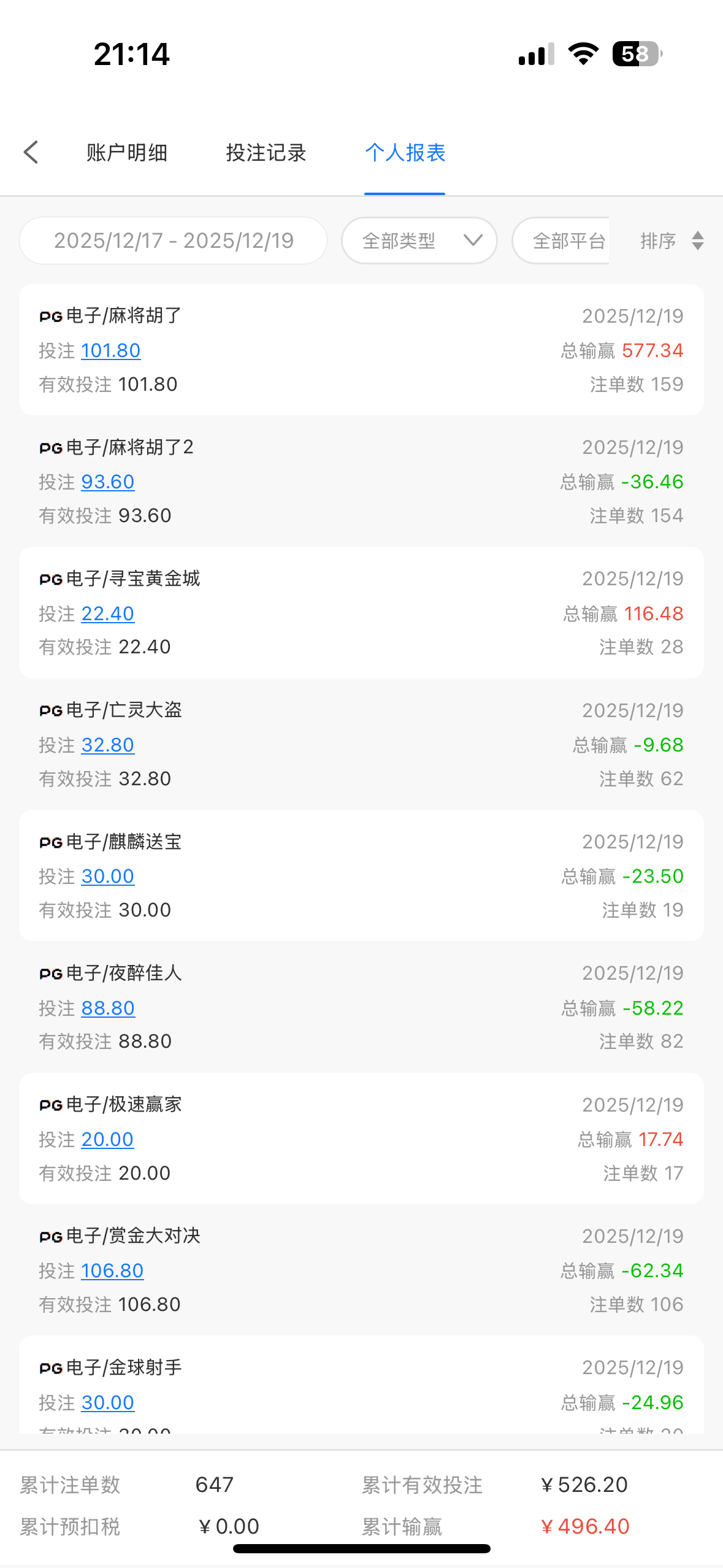Open the 20.00 bet link for 极速赢家

click(x=107, y=1139)
